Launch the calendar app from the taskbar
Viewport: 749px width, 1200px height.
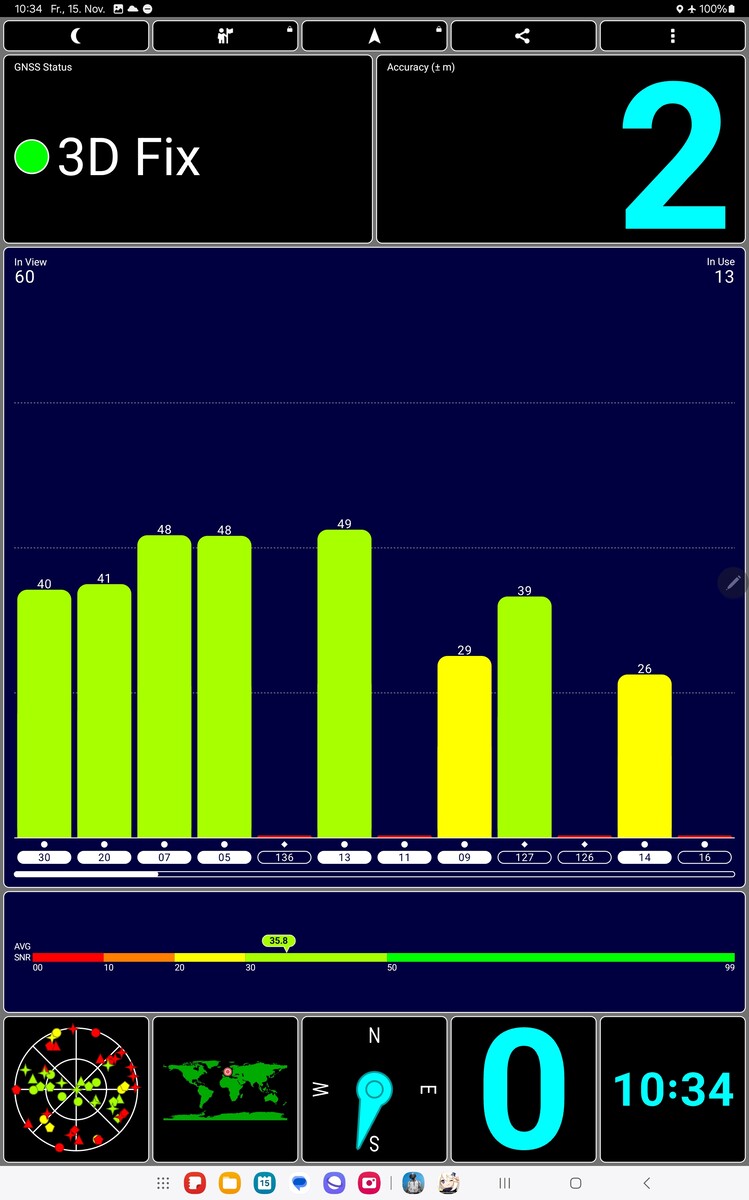264,1183
